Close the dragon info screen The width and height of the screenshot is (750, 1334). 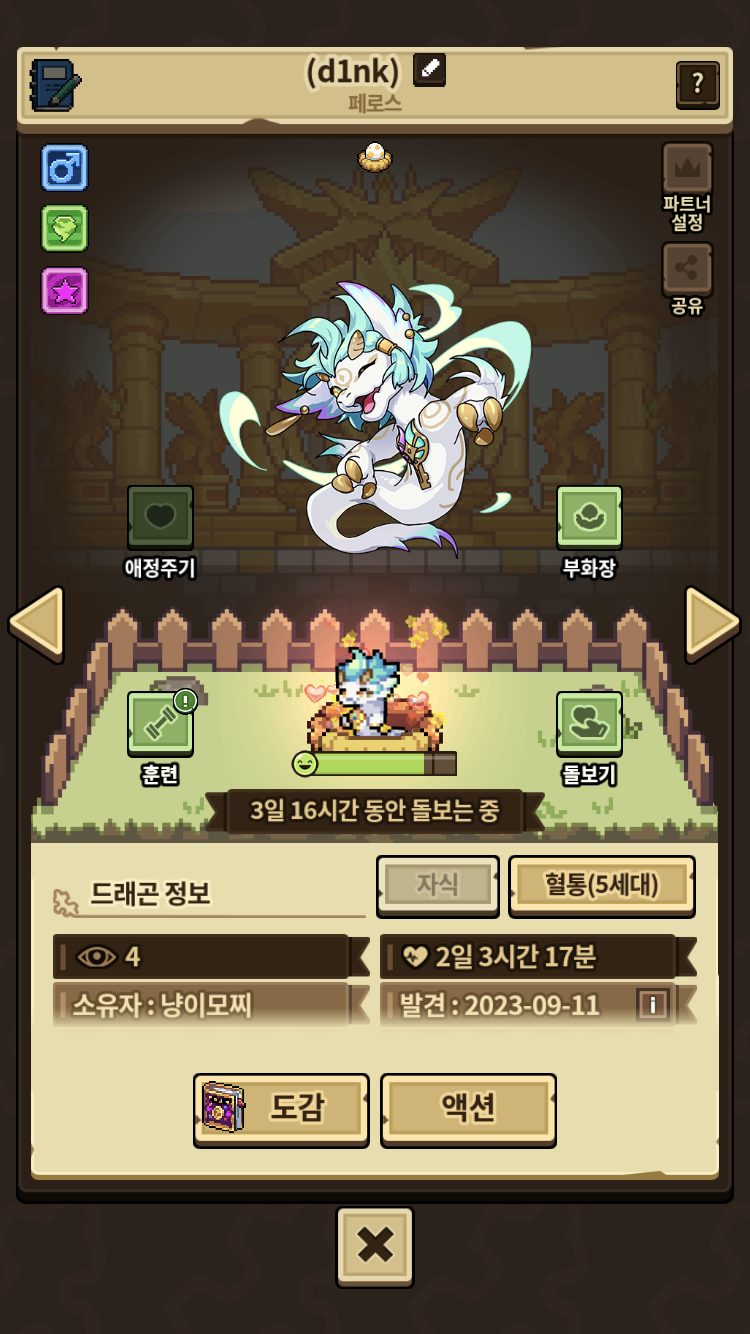[x=375, y=1245]
